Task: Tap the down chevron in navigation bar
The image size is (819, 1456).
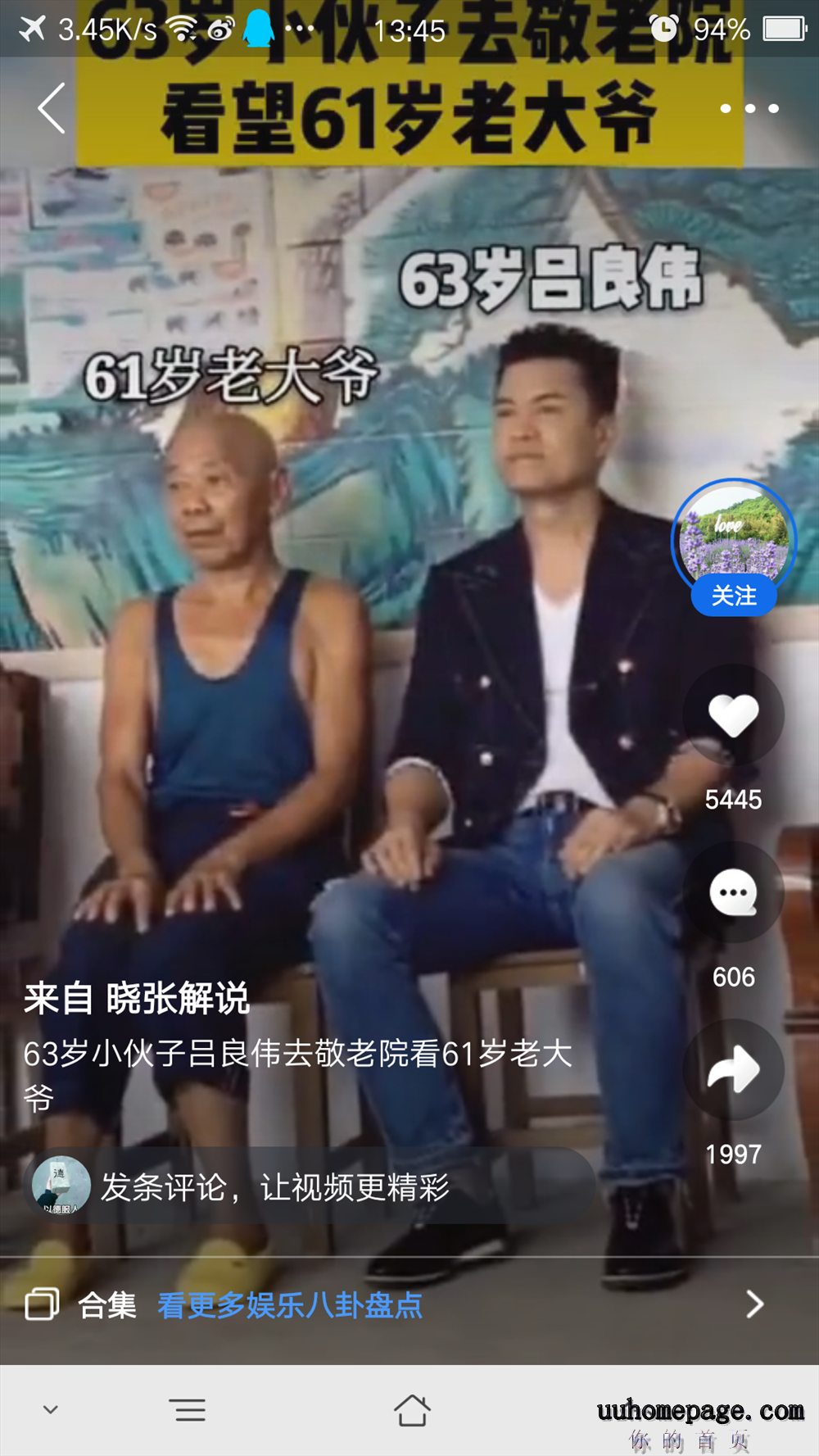Action: pos(51,1410)
